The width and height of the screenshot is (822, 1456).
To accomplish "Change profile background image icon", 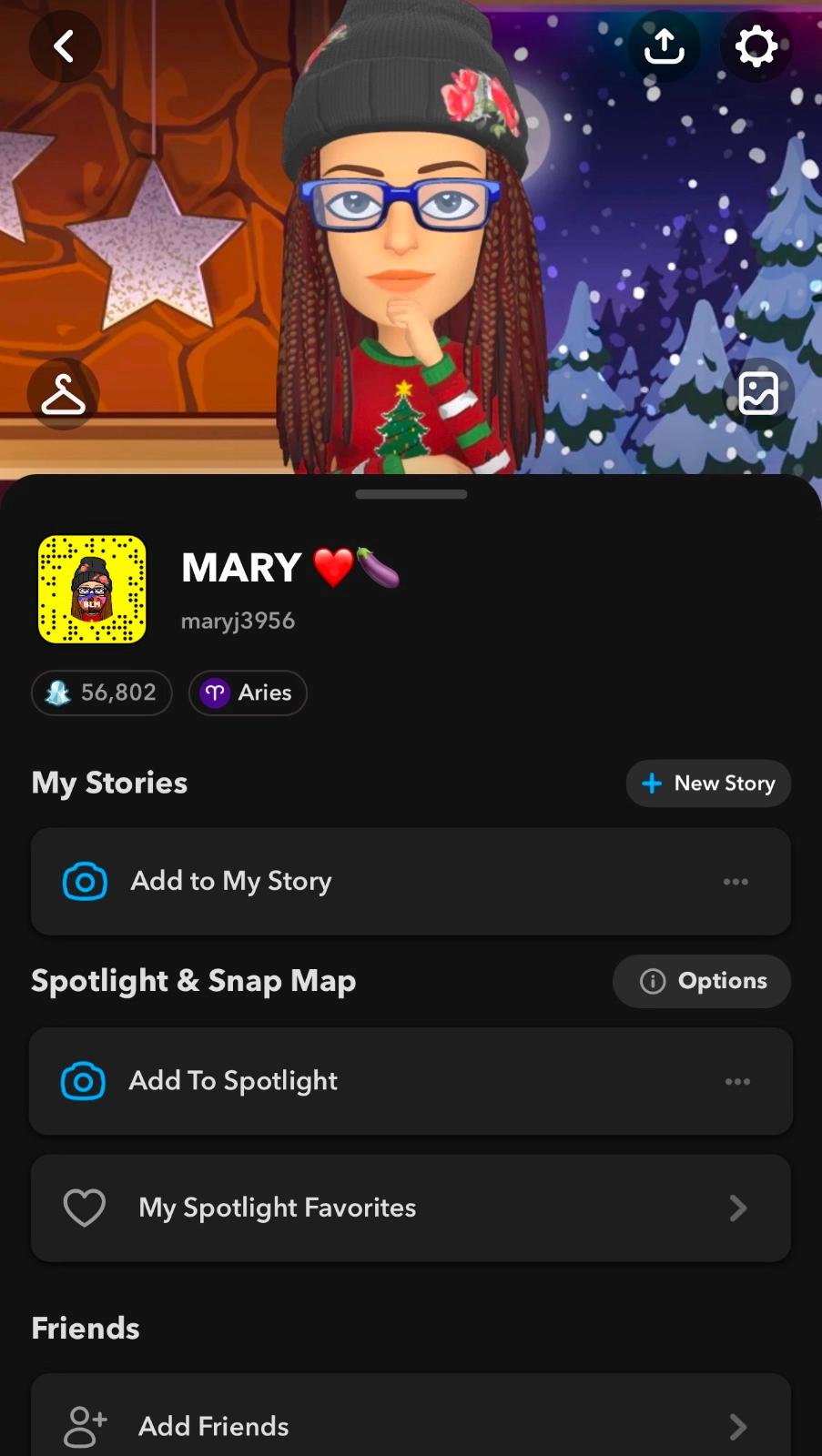I will pyautogui.click(x=758, y=393).
